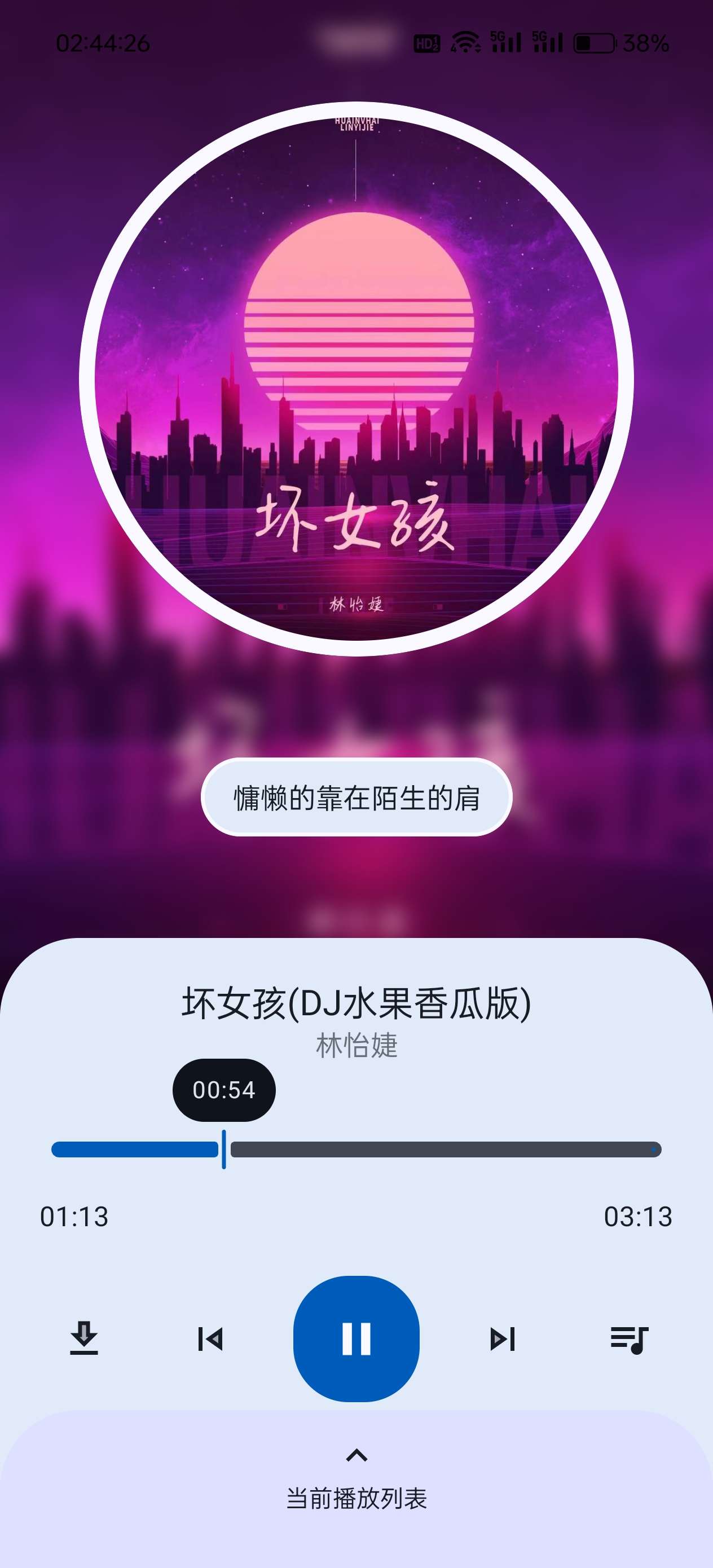Expand 当前播放列表 panel
The width and height of the screenshot is (713, 1568).
(x=356, y=1479)
